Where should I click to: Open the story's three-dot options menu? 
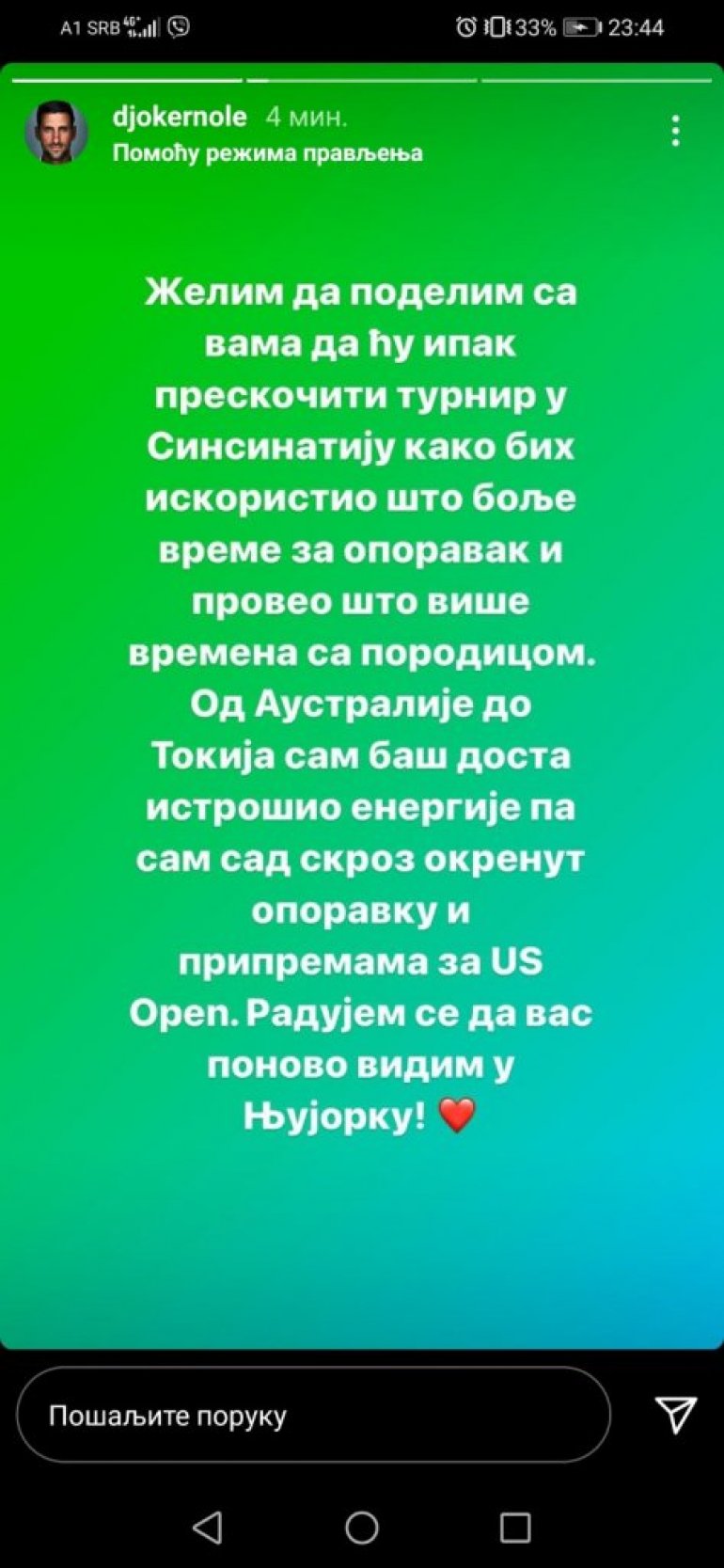click(675, 131)
